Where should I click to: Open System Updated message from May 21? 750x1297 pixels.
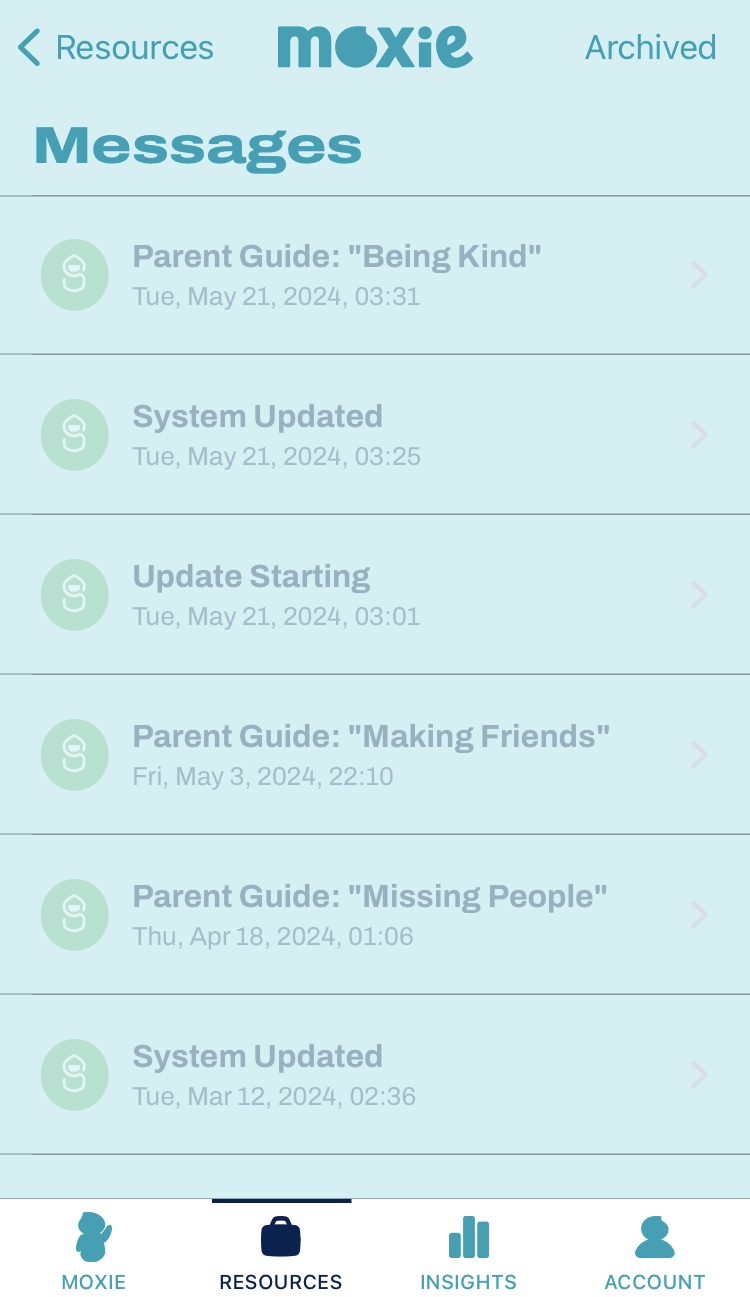pos(375,434)
